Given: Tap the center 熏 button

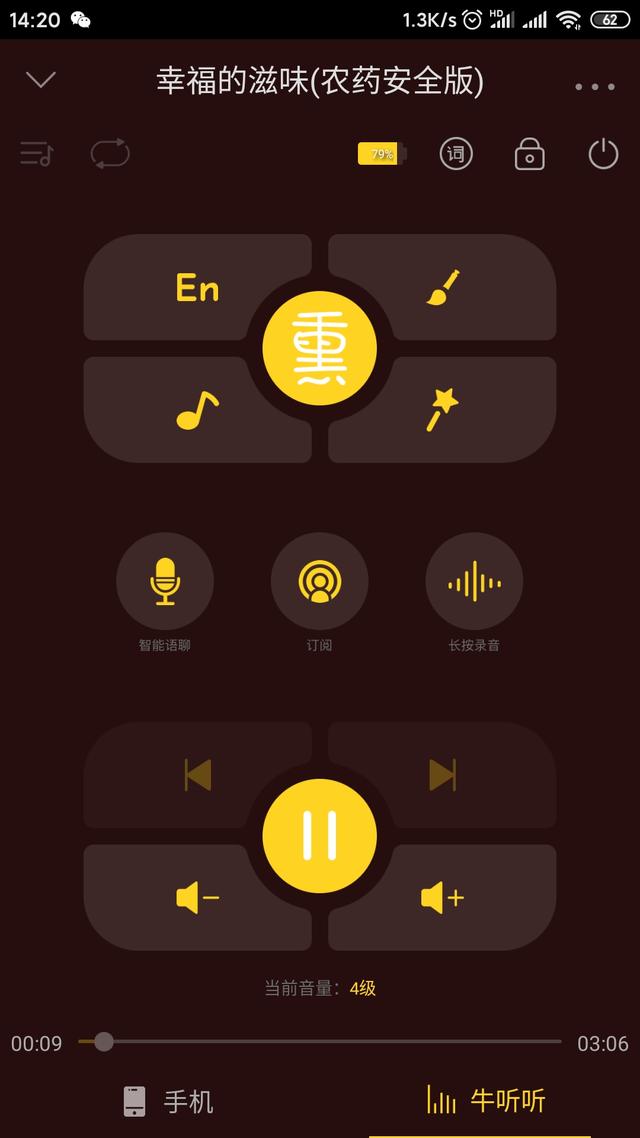Looking at the screenshot, I should 320,348.
